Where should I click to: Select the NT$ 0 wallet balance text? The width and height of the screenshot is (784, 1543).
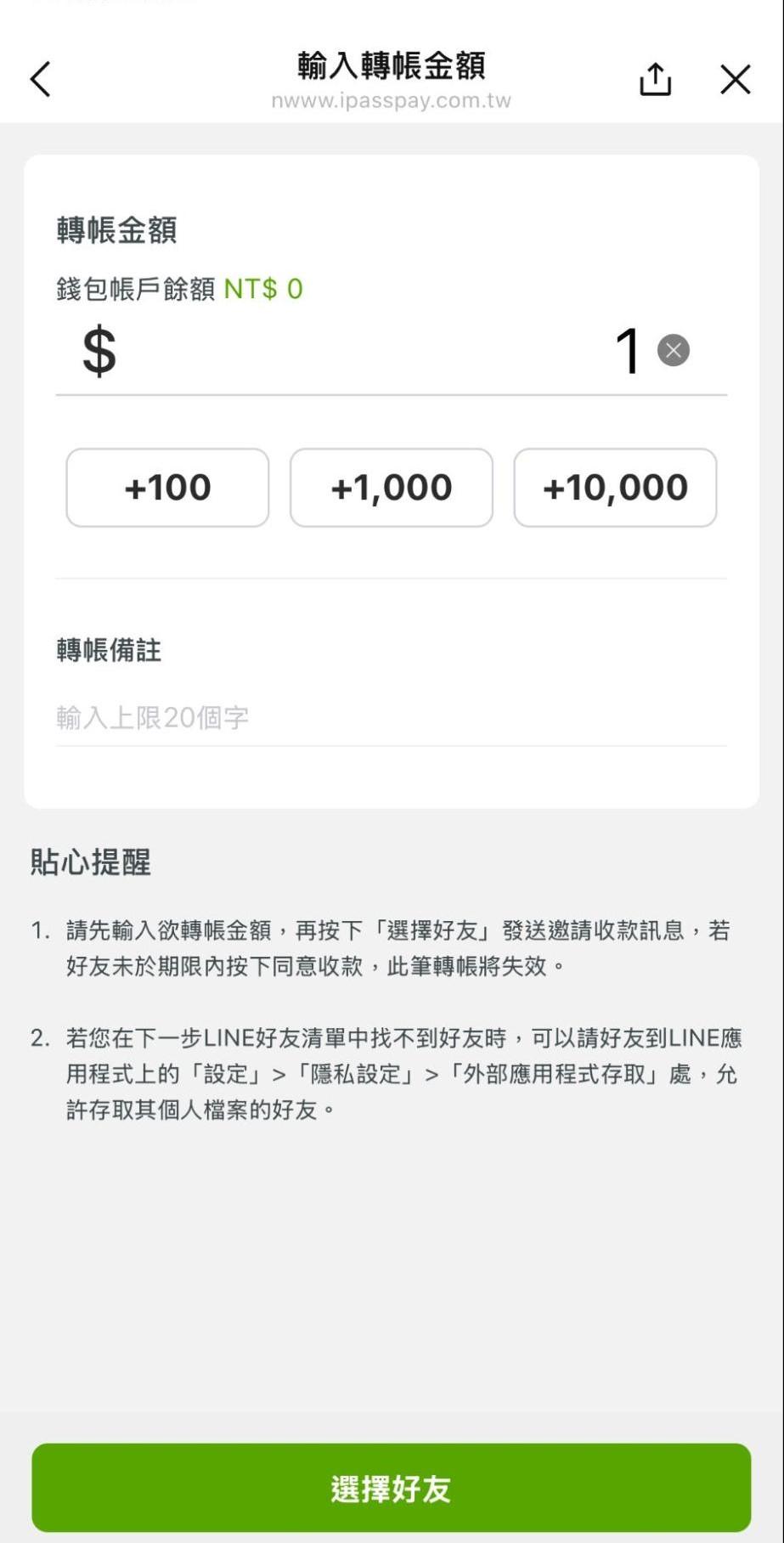pos(262,289)
